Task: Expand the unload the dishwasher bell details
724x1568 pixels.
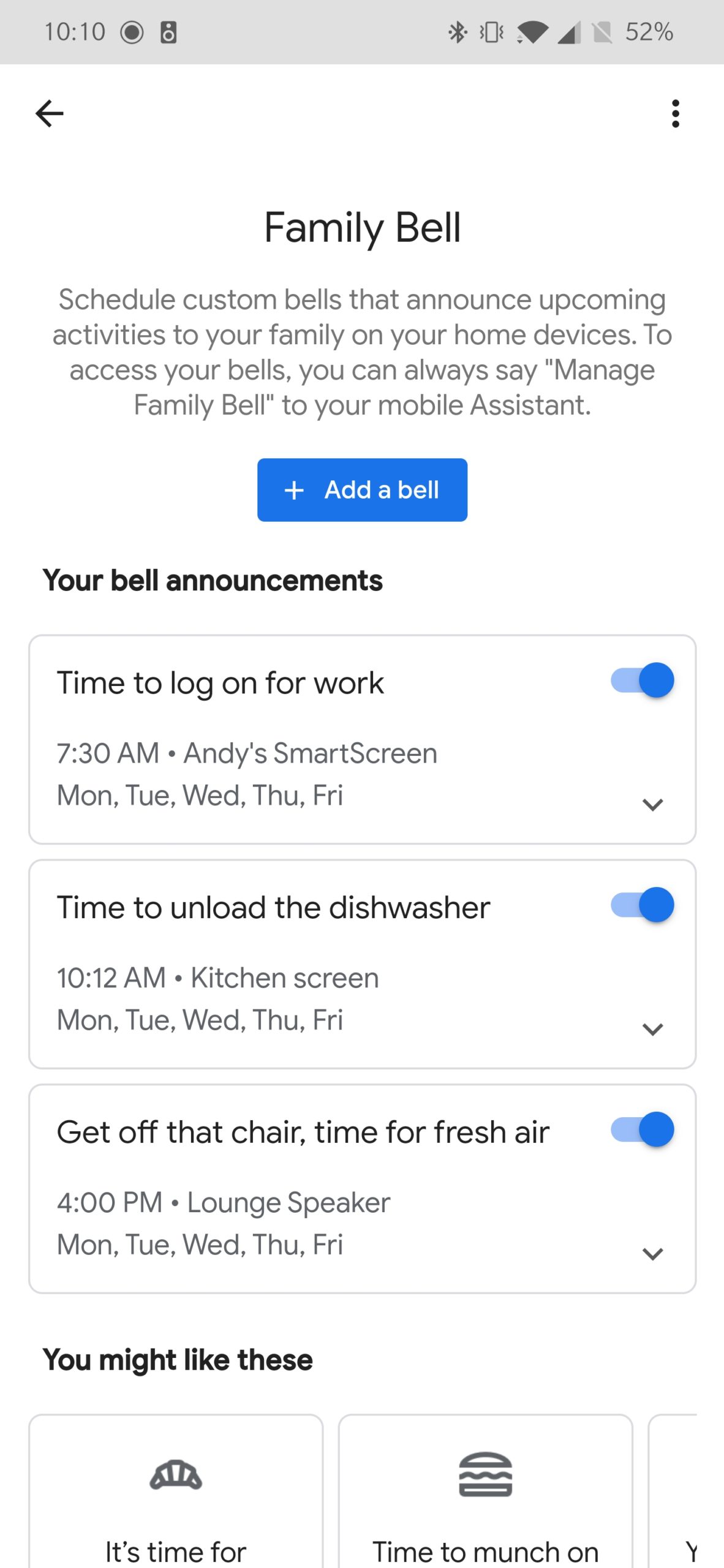Action: tap(653, 1028)
